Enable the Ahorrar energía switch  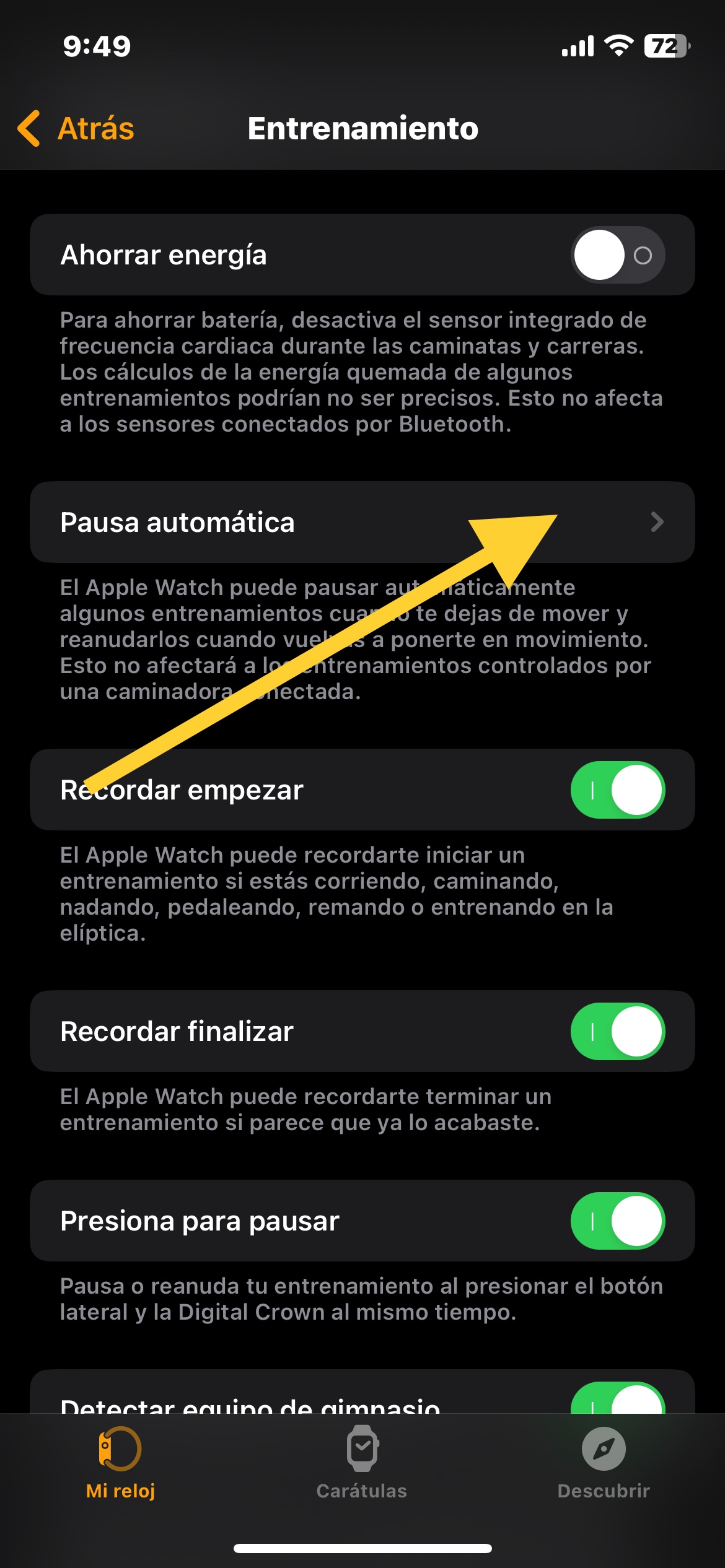click(617, 255)
